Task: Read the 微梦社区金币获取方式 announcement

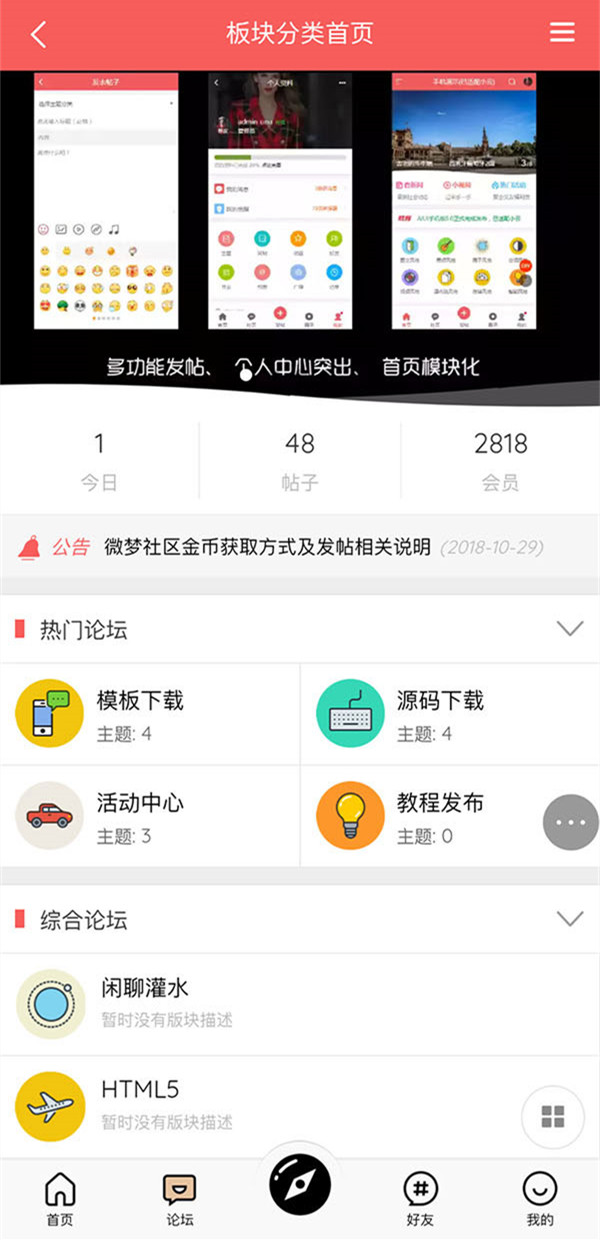Action: [267, 547]
